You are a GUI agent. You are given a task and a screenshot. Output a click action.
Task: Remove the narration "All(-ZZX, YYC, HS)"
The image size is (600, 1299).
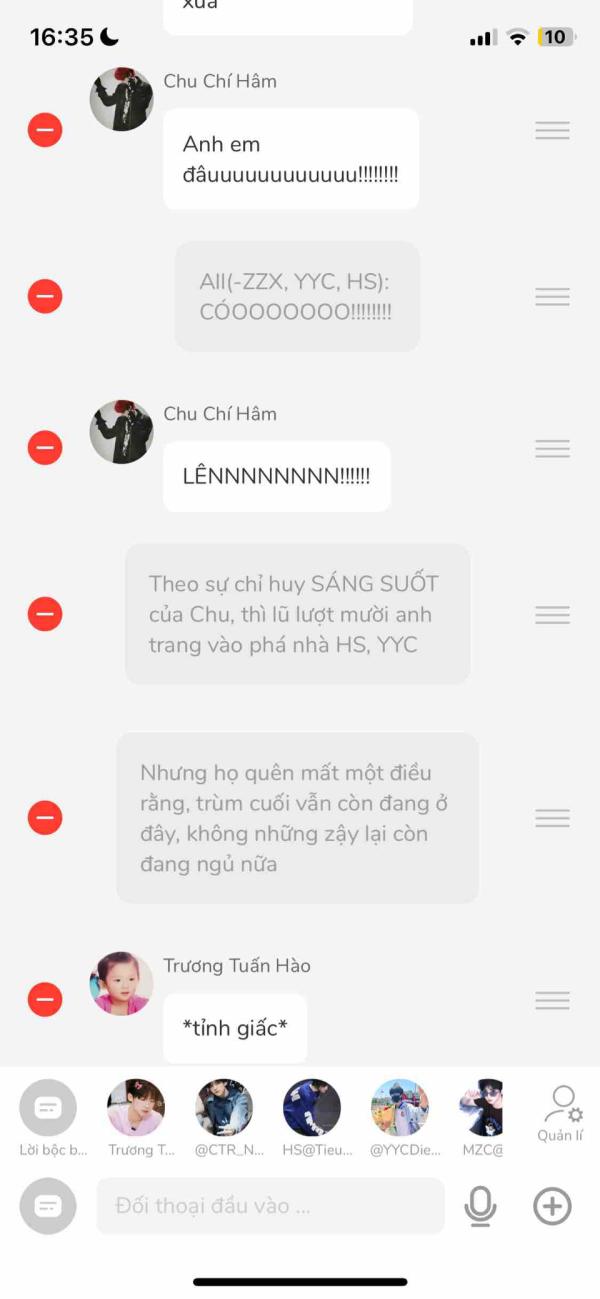(x=45, y=296)
